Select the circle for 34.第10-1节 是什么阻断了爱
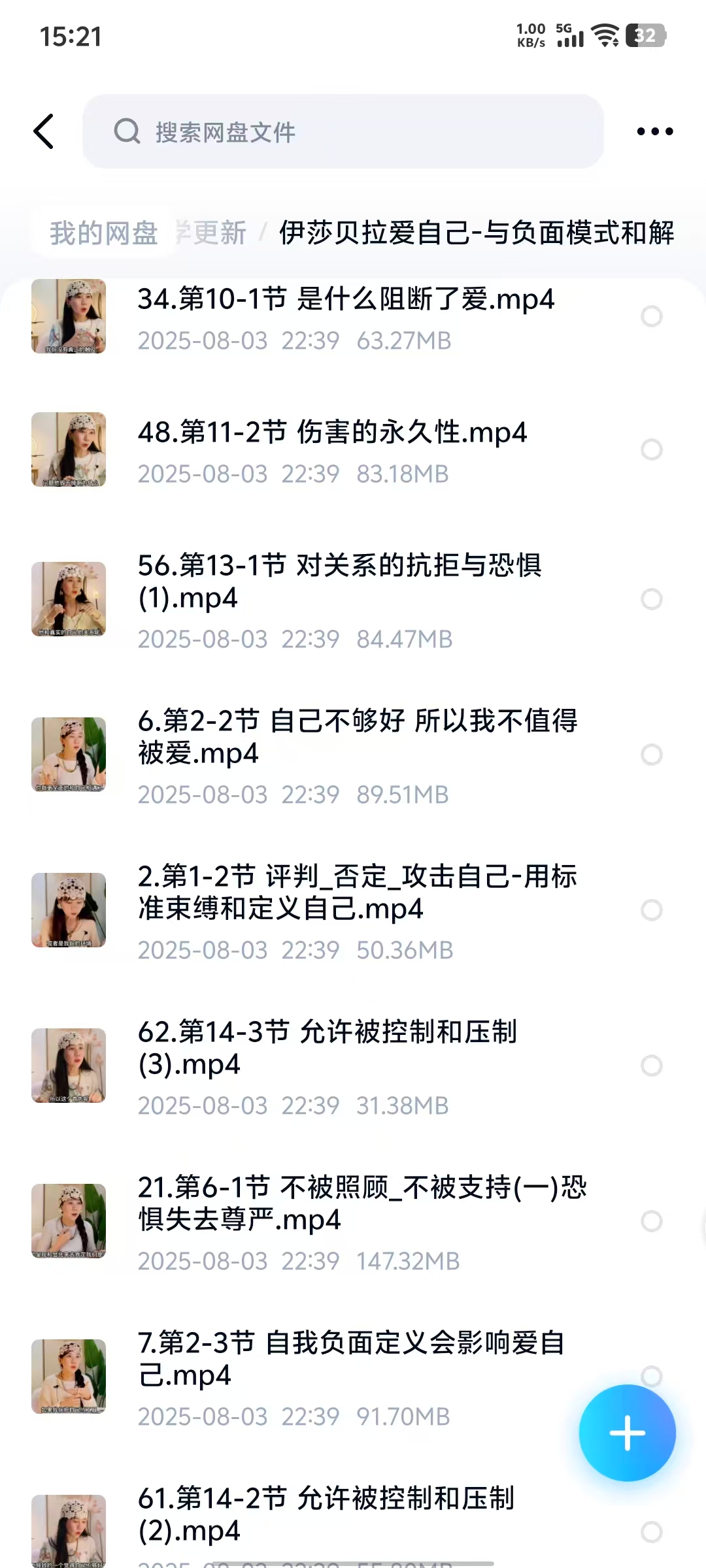The height and width of the screenshot is (1568, 706). click(651, 317)
